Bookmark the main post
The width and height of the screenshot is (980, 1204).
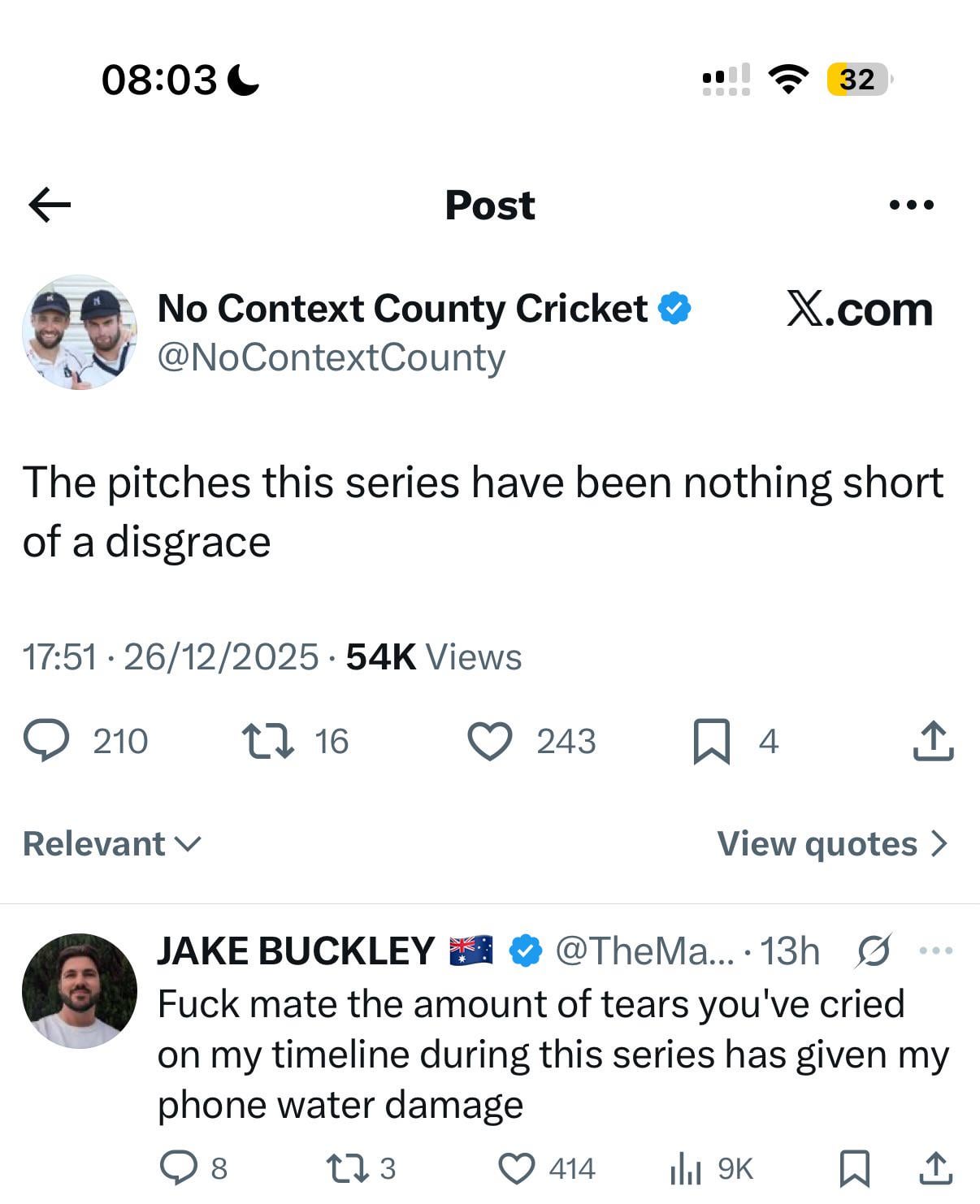coord(711,743)
